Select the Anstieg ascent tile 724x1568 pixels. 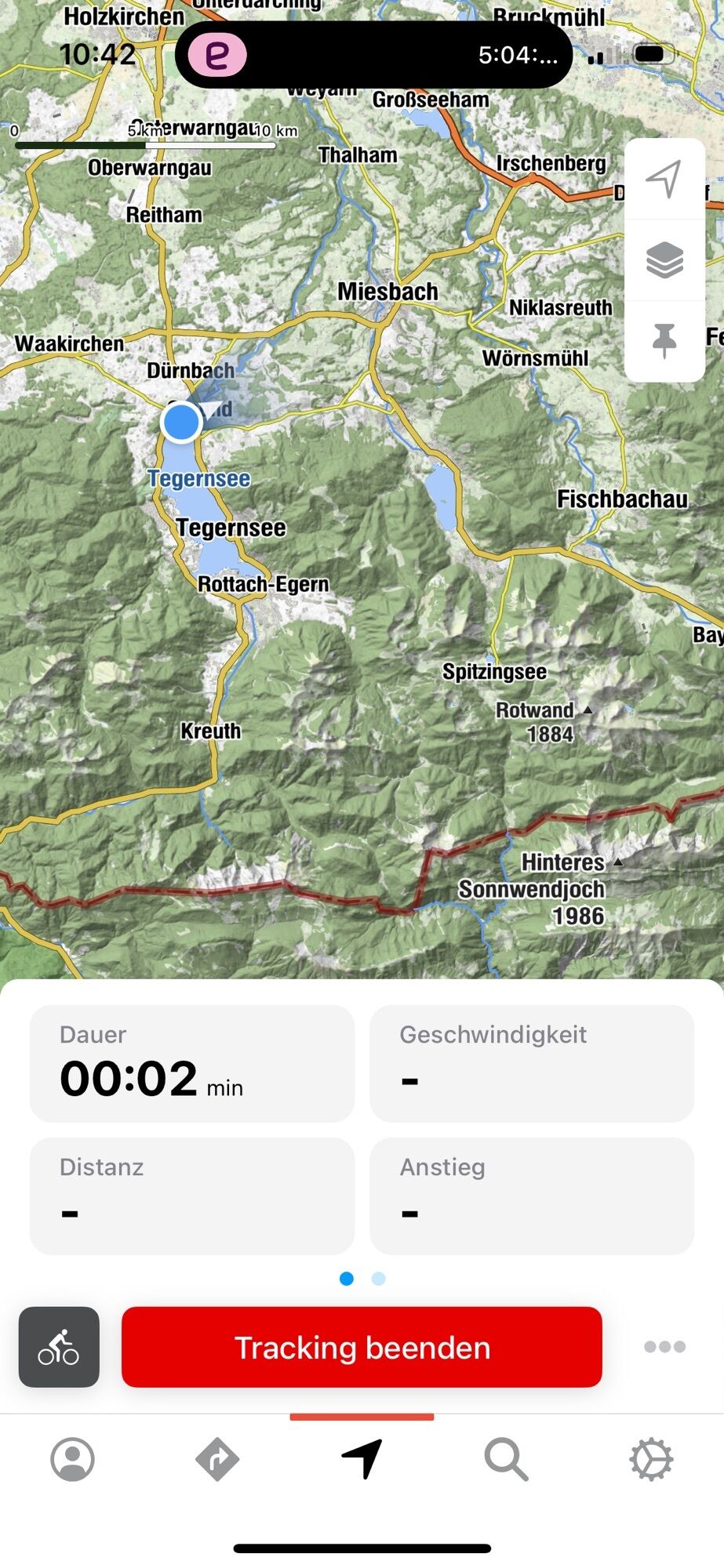(531, 1196)
